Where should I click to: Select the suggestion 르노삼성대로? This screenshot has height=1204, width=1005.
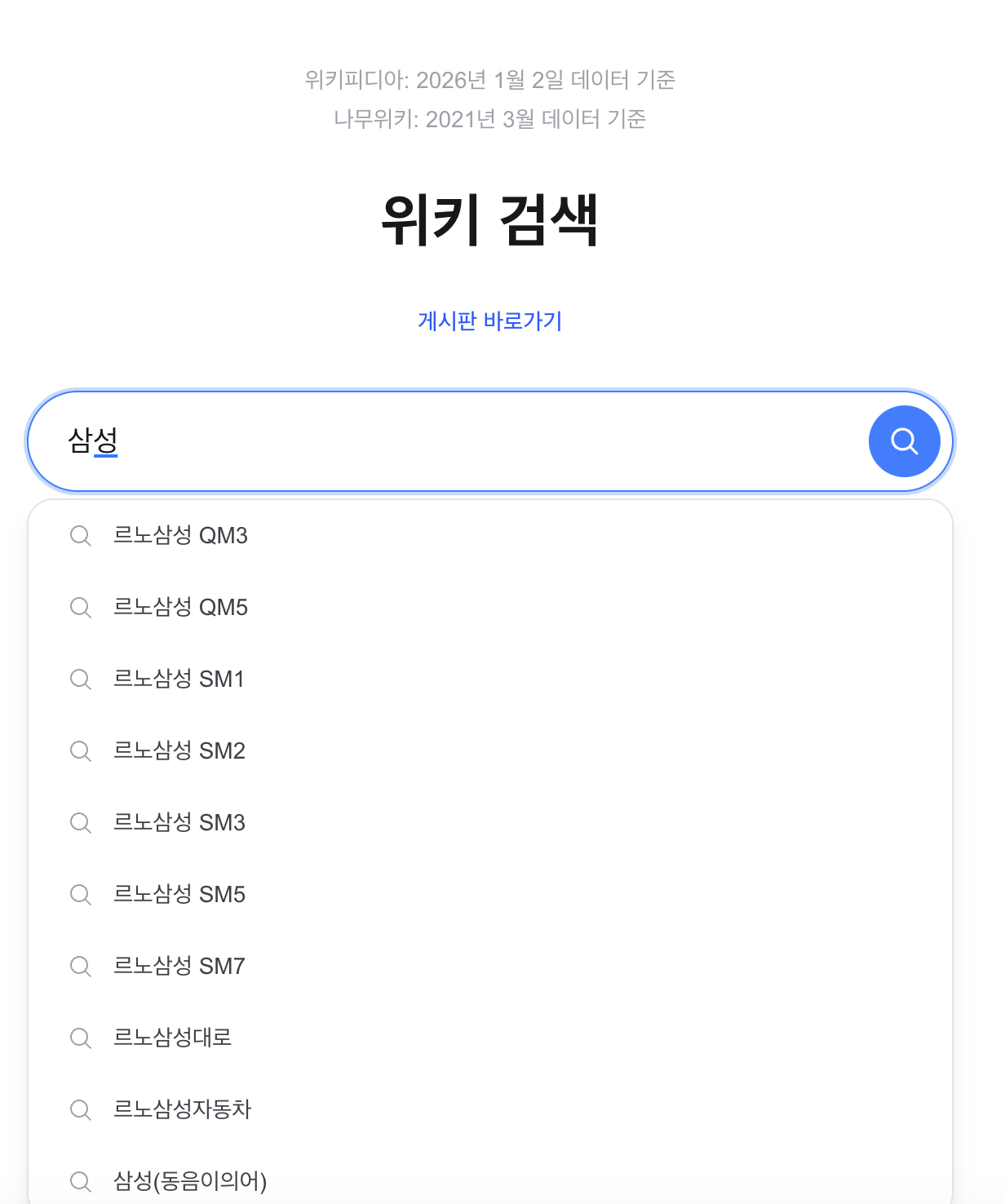[x=173, y=1038]
